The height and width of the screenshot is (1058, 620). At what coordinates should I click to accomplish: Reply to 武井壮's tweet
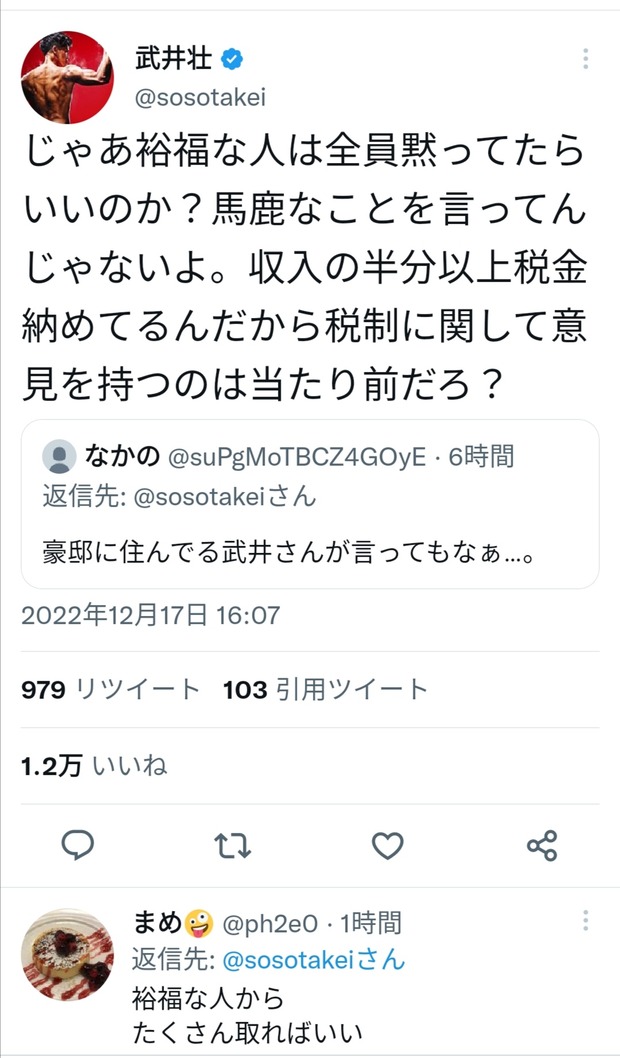click(78, 847)
